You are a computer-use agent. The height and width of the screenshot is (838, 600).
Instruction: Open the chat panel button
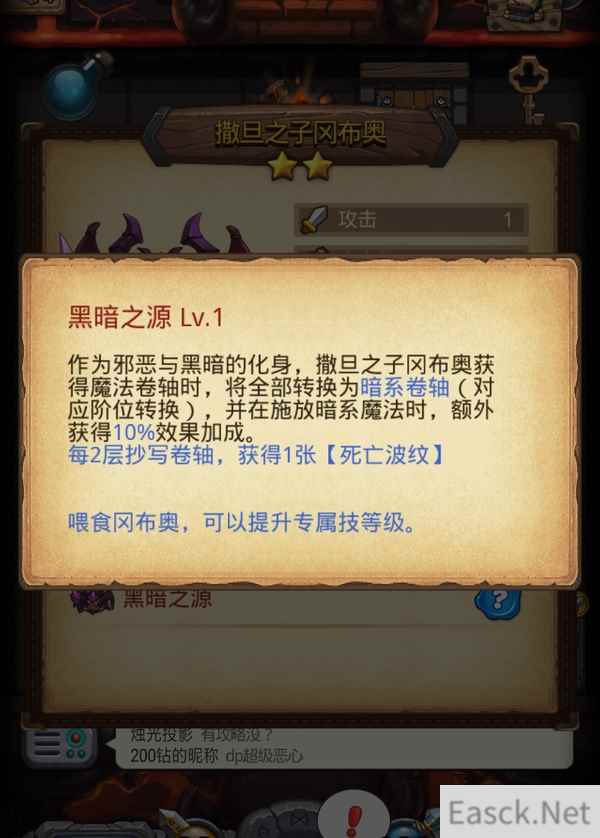[60, 746]
